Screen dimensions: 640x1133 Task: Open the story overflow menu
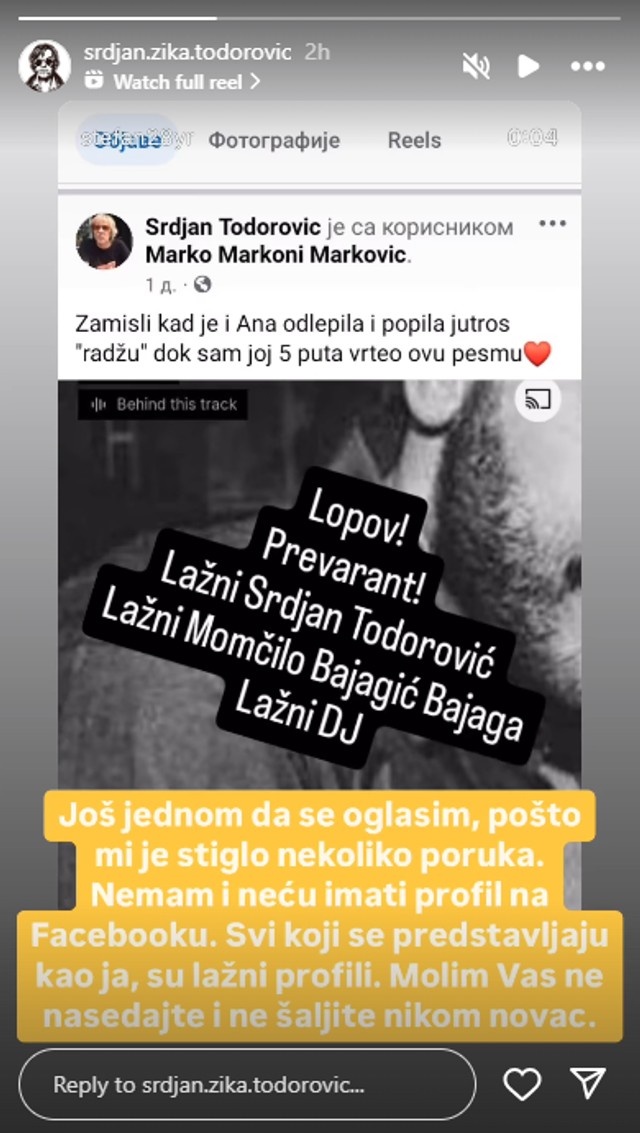[587, 66]
